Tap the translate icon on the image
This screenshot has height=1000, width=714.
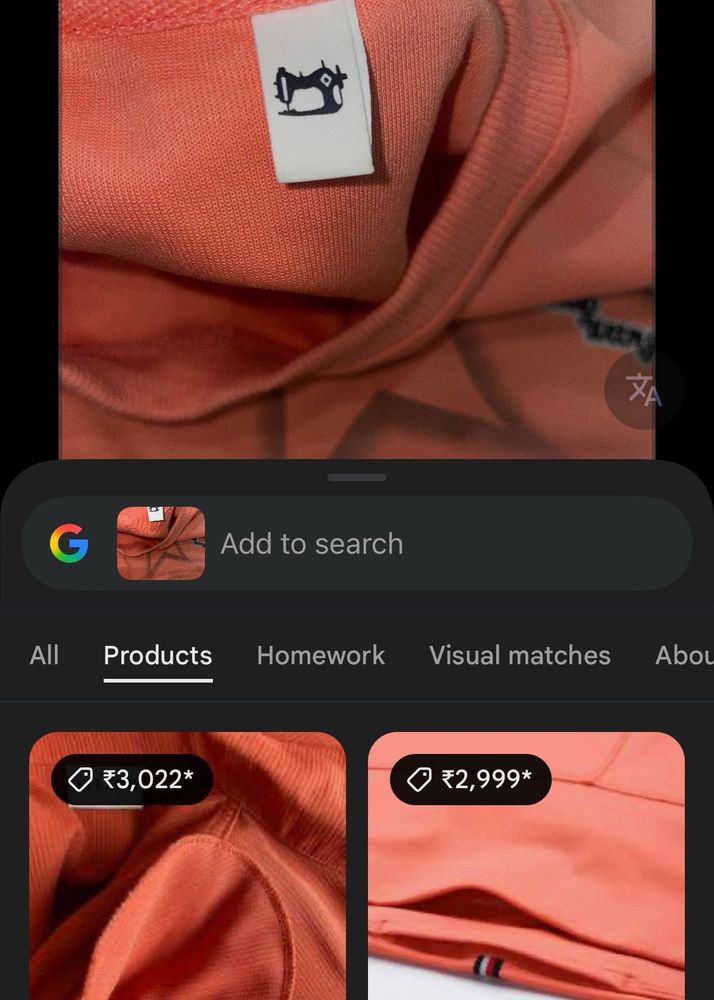pos(644,389)
